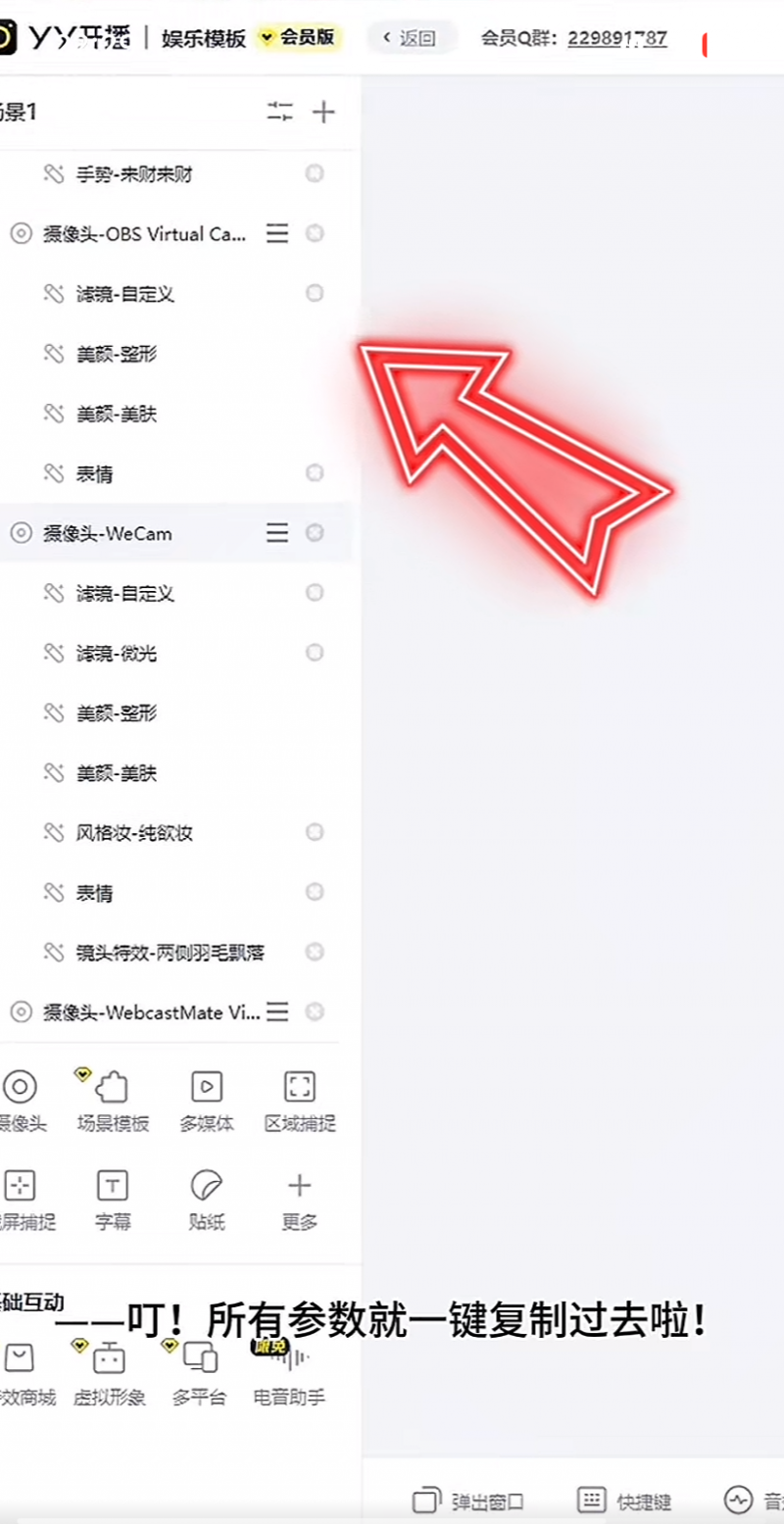Screen dimensions: 784x1524
Task: Add 多媒体 media source
Action: coord(206,1100)
